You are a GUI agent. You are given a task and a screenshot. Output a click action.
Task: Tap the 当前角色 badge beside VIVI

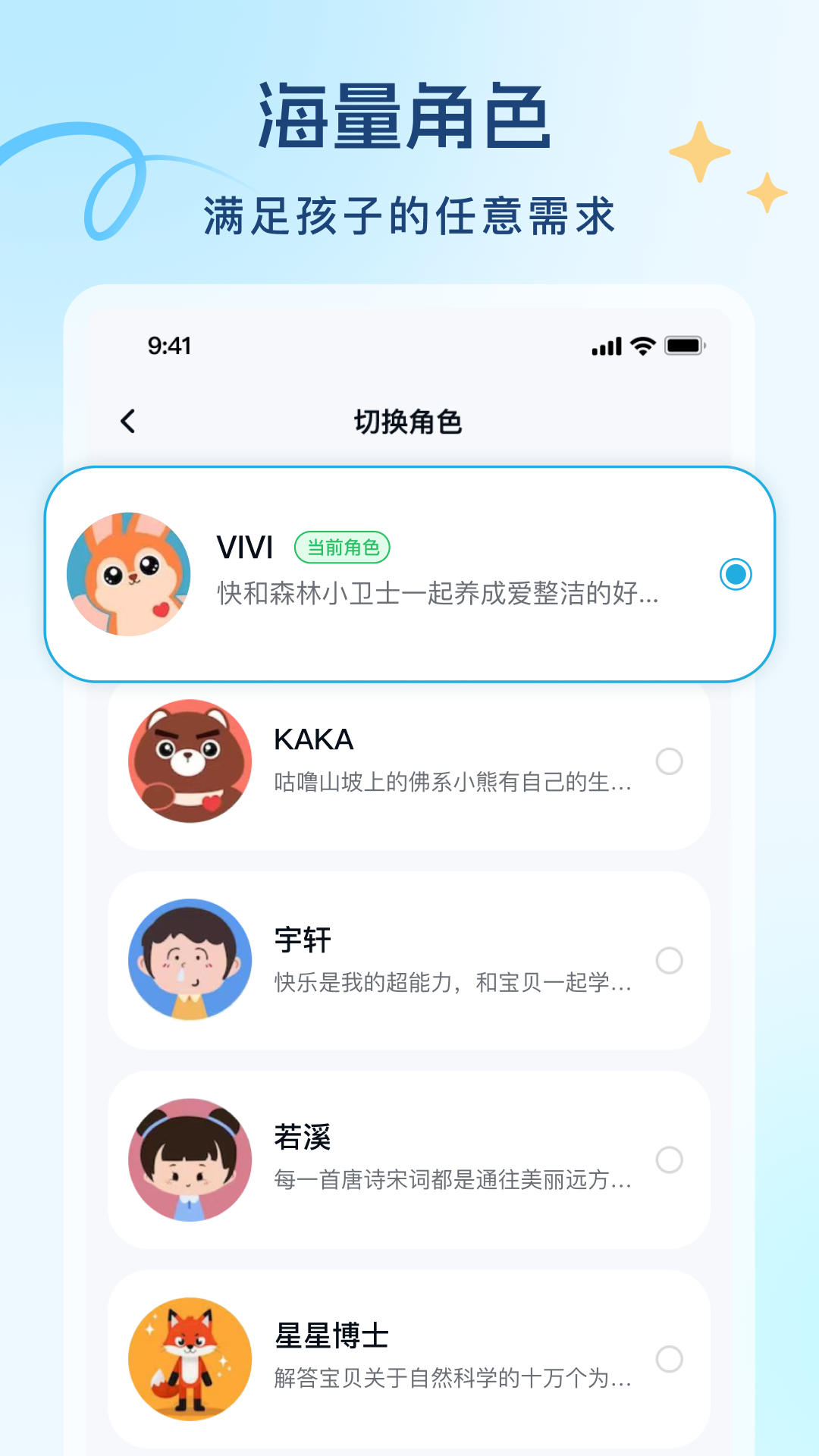[343, 546]
